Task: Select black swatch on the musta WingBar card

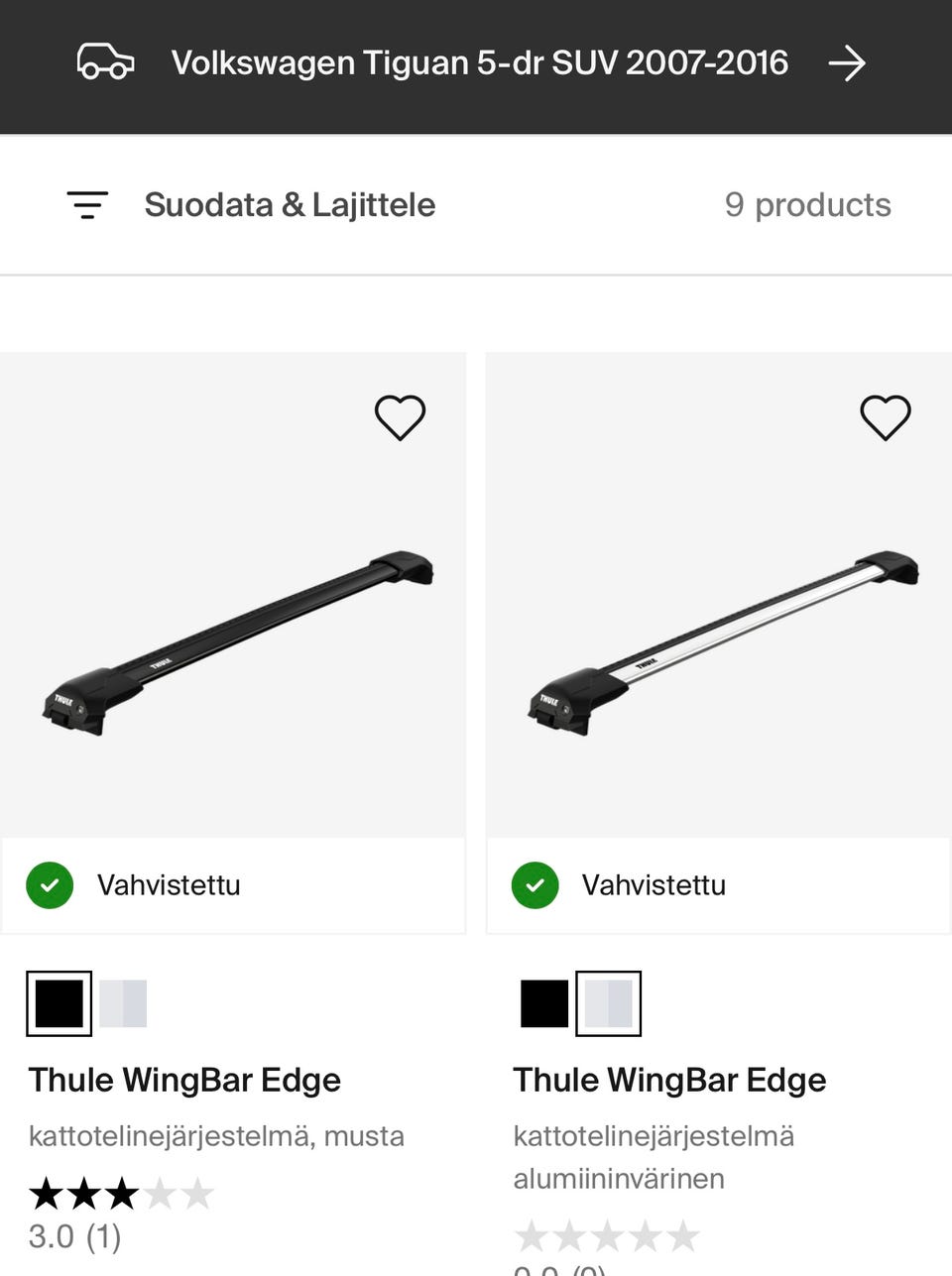Action: click(x=59, y=1003)
